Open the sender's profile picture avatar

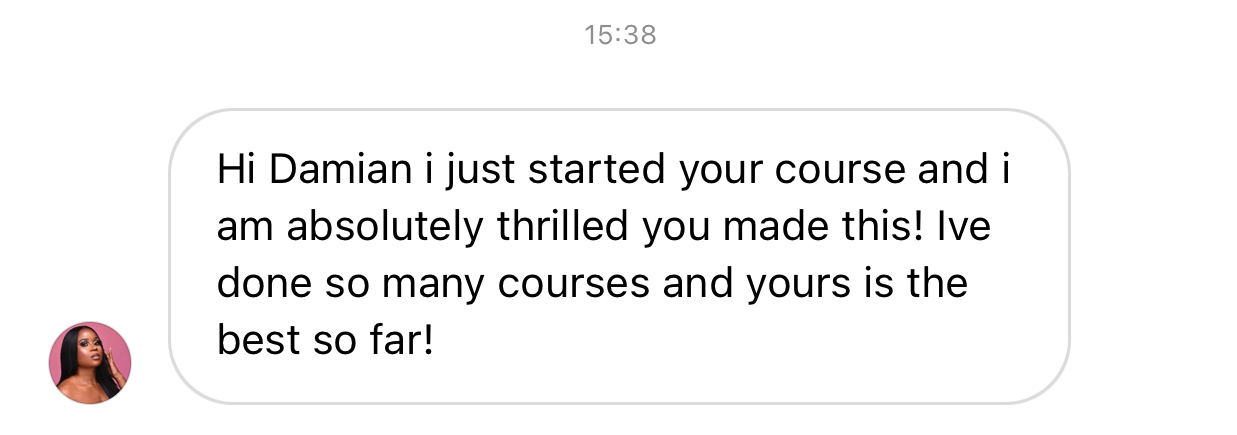click(90, 363)
